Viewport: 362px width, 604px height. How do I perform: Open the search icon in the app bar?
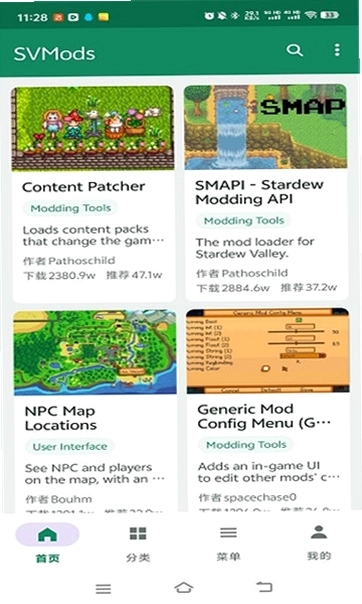point(294,50)
